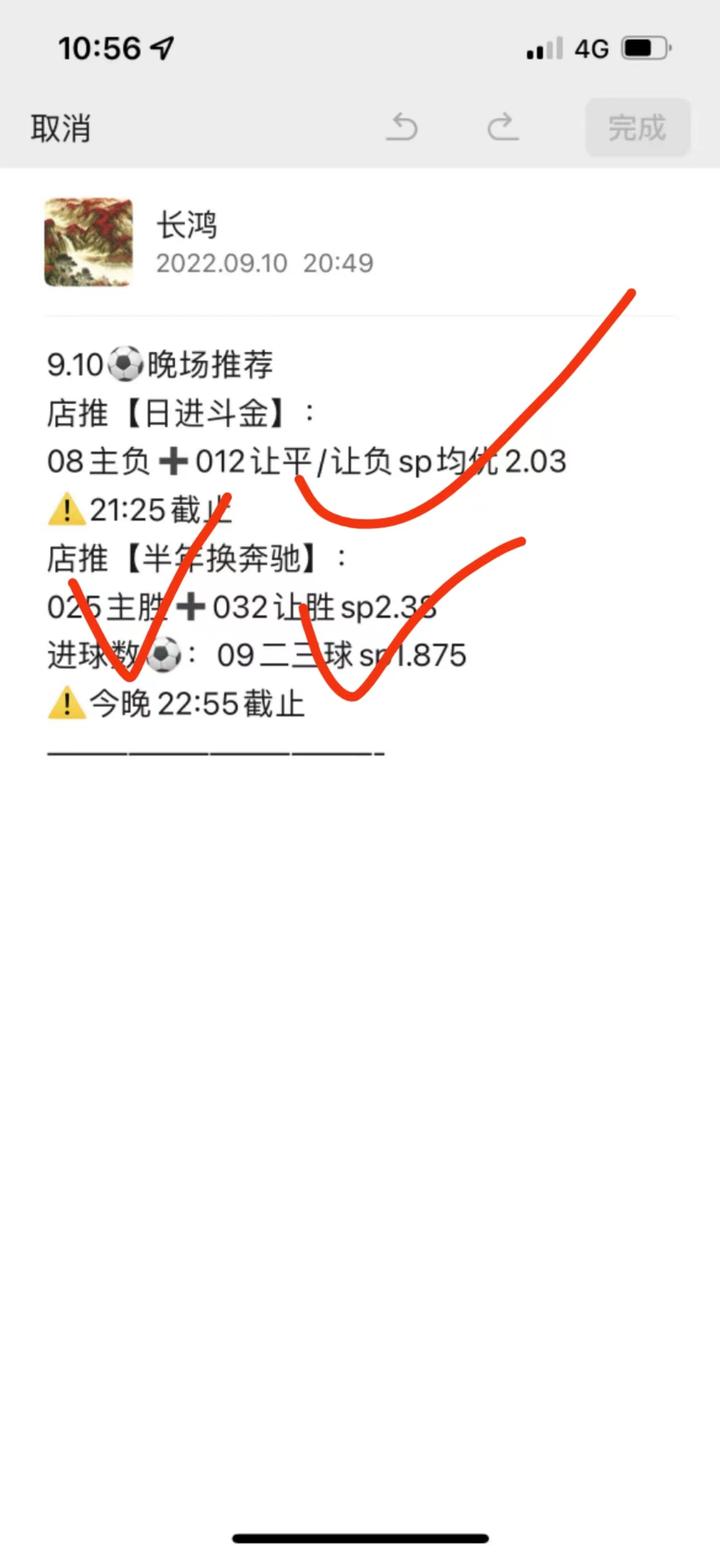Undo the last drawn stroke
The height and width of the screenshot is (1558, 720).
(402, 127)
